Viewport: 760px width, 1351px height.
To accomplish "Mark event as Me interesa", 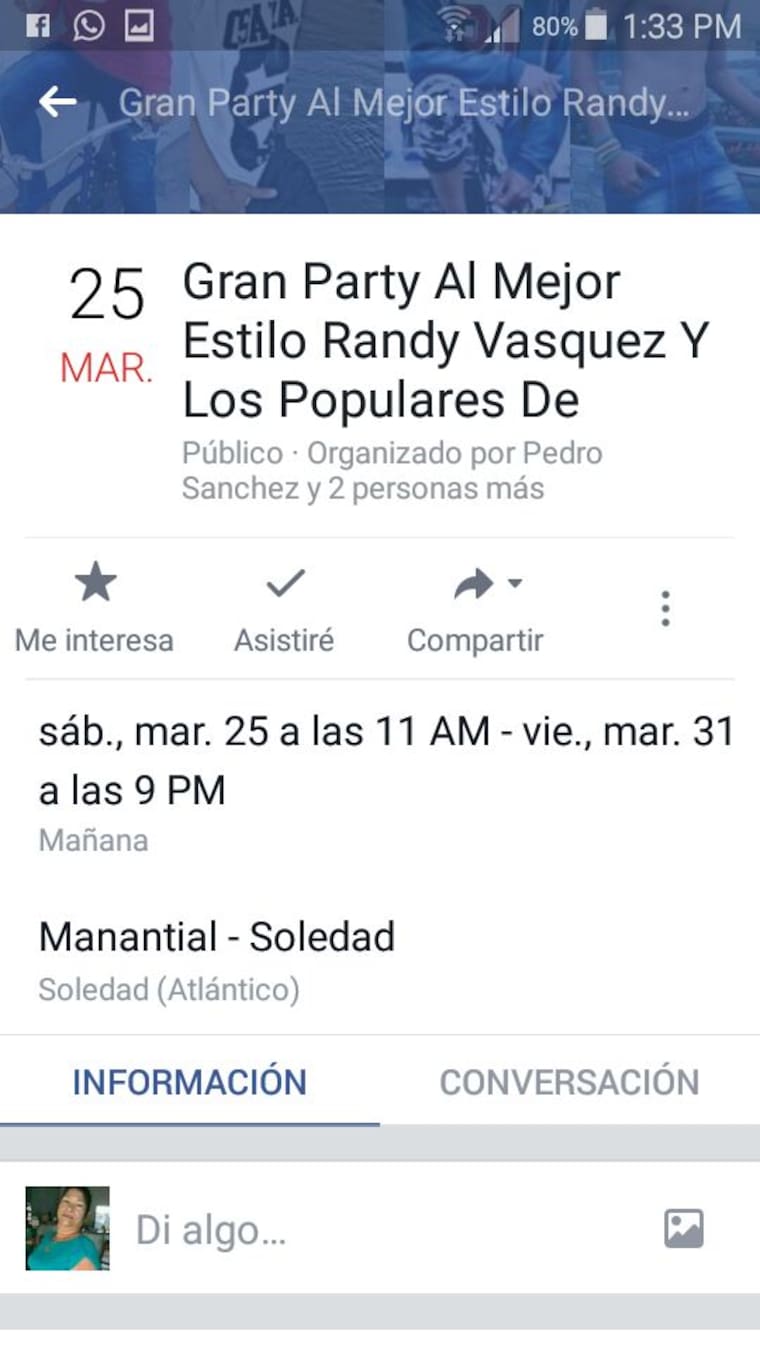I will (x=95, y=607).
